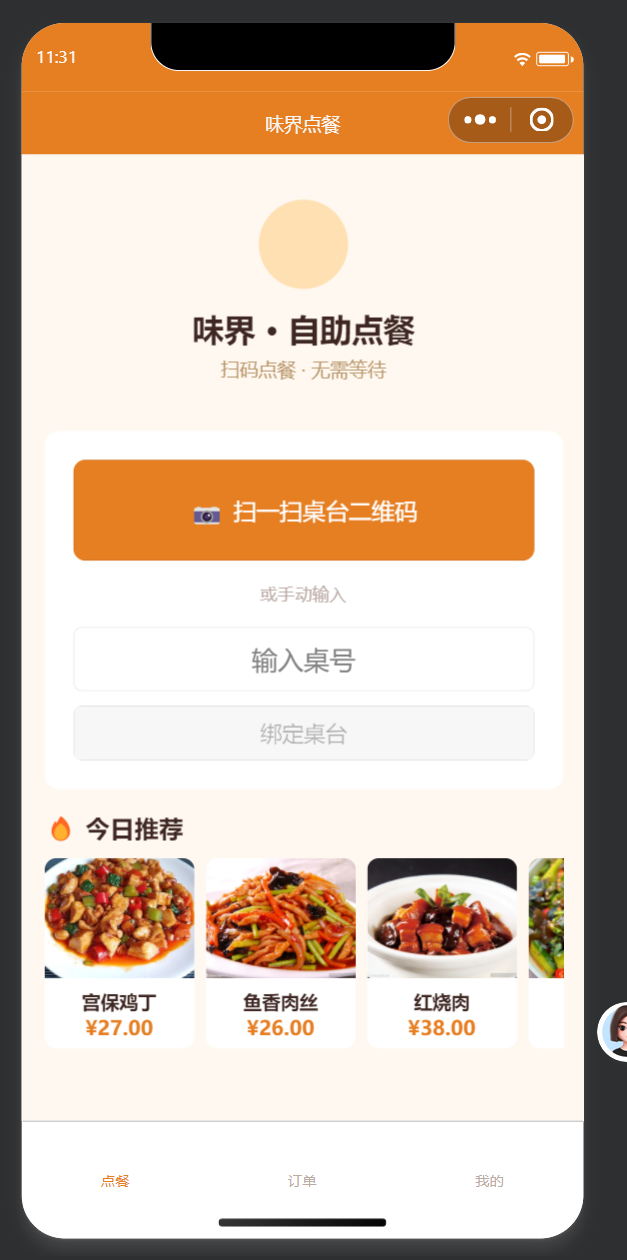Switch to the 我的 tab
The image size is (627, 1260).
click(x=489, y=1181)
